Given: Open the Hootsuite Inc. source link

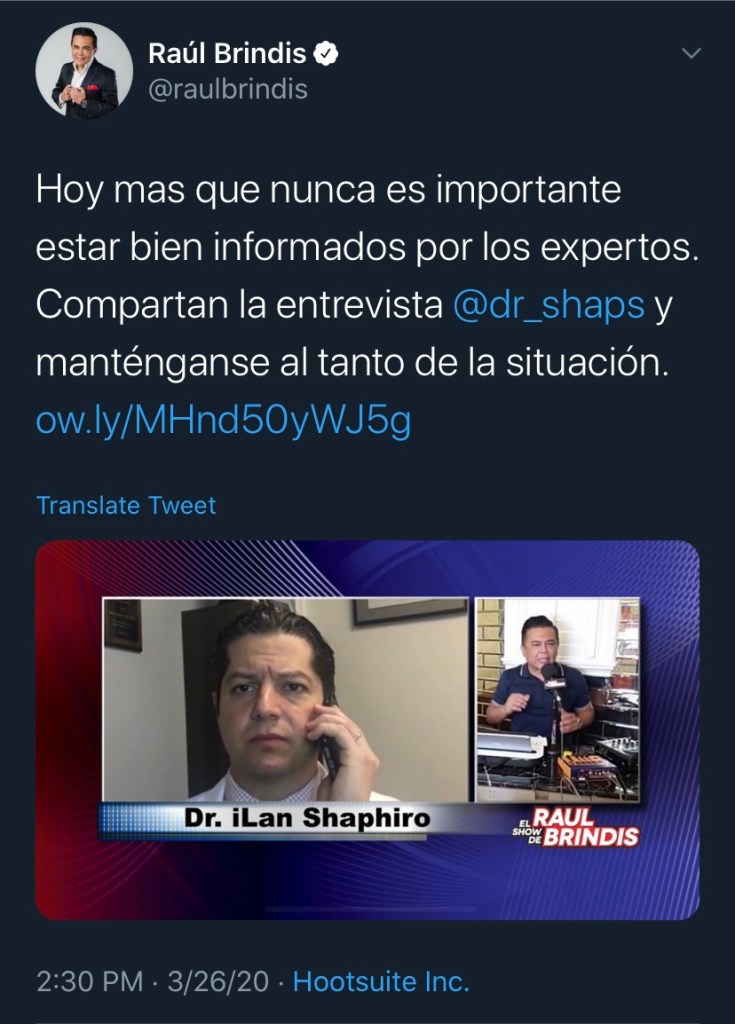Looking at the screenshot, I should [381, 981].
